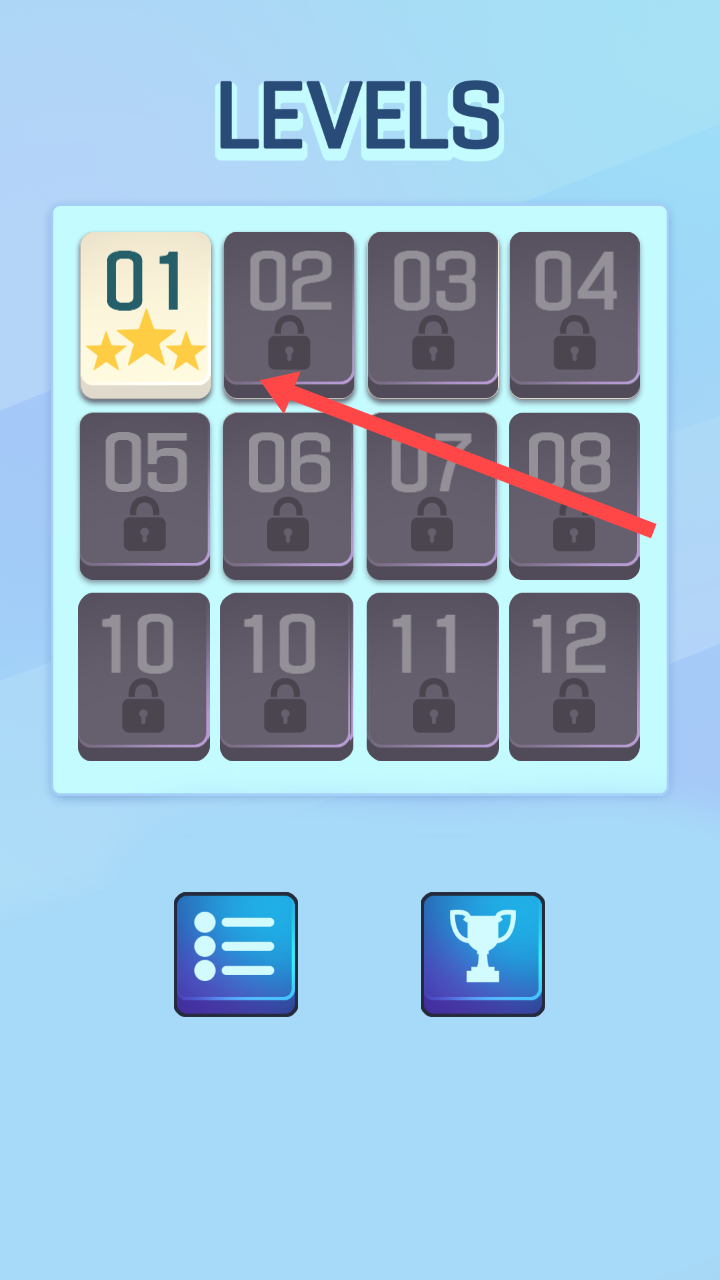Tap locked level 11 tile
The image size is (720, 1280).
click(x=433, y=674)
